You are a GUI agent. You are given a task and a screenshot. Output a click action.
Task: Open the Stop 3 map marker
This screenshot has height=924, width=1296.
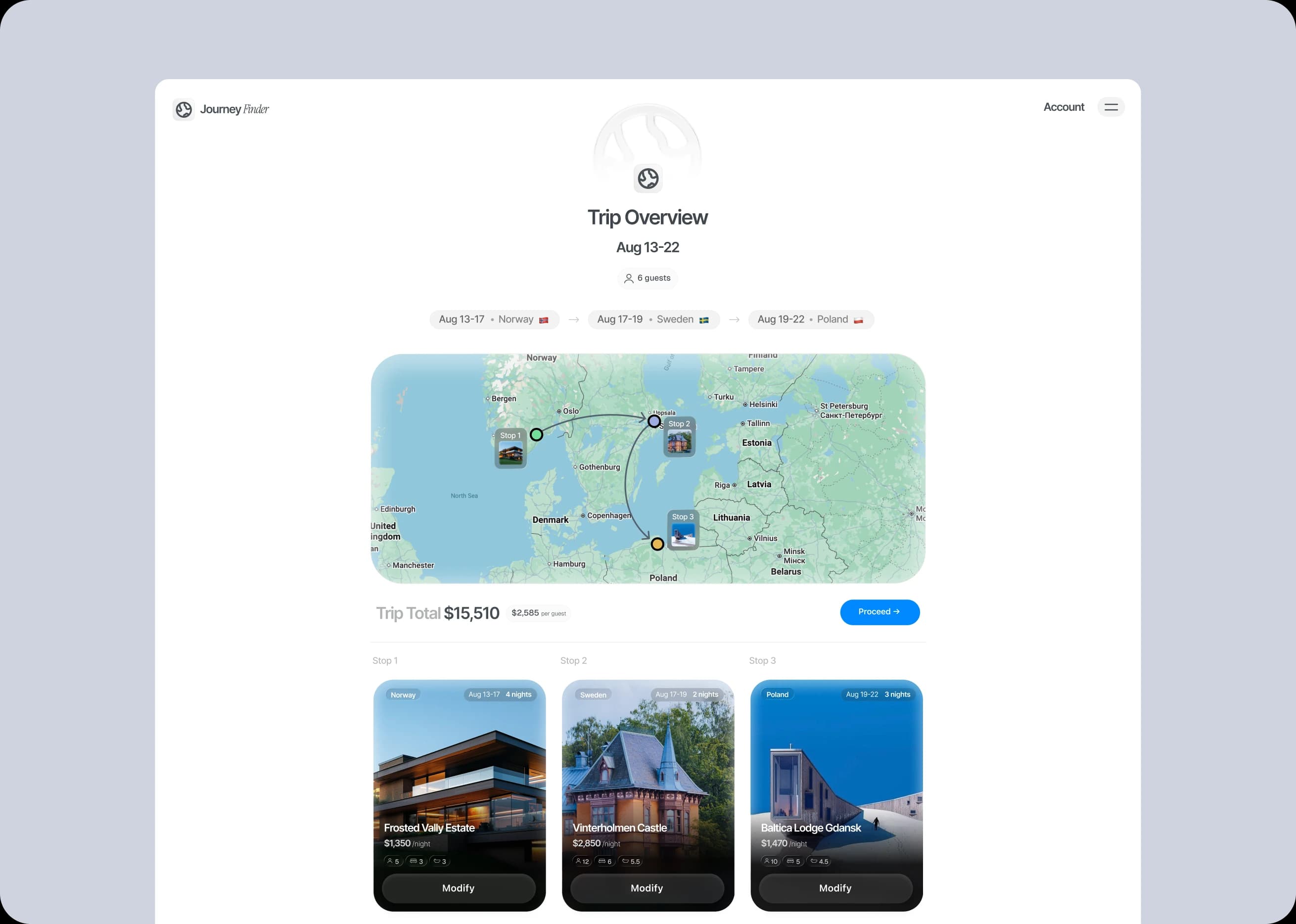pos(683,530)
